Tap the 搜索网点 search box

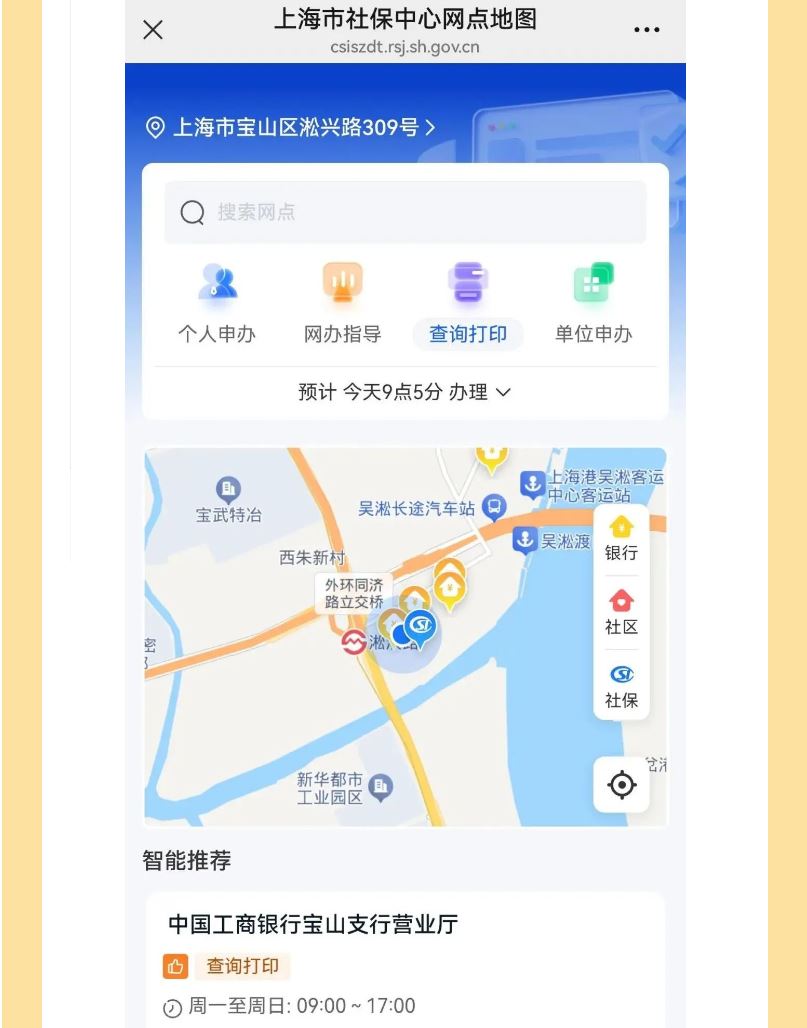(405, 212)
